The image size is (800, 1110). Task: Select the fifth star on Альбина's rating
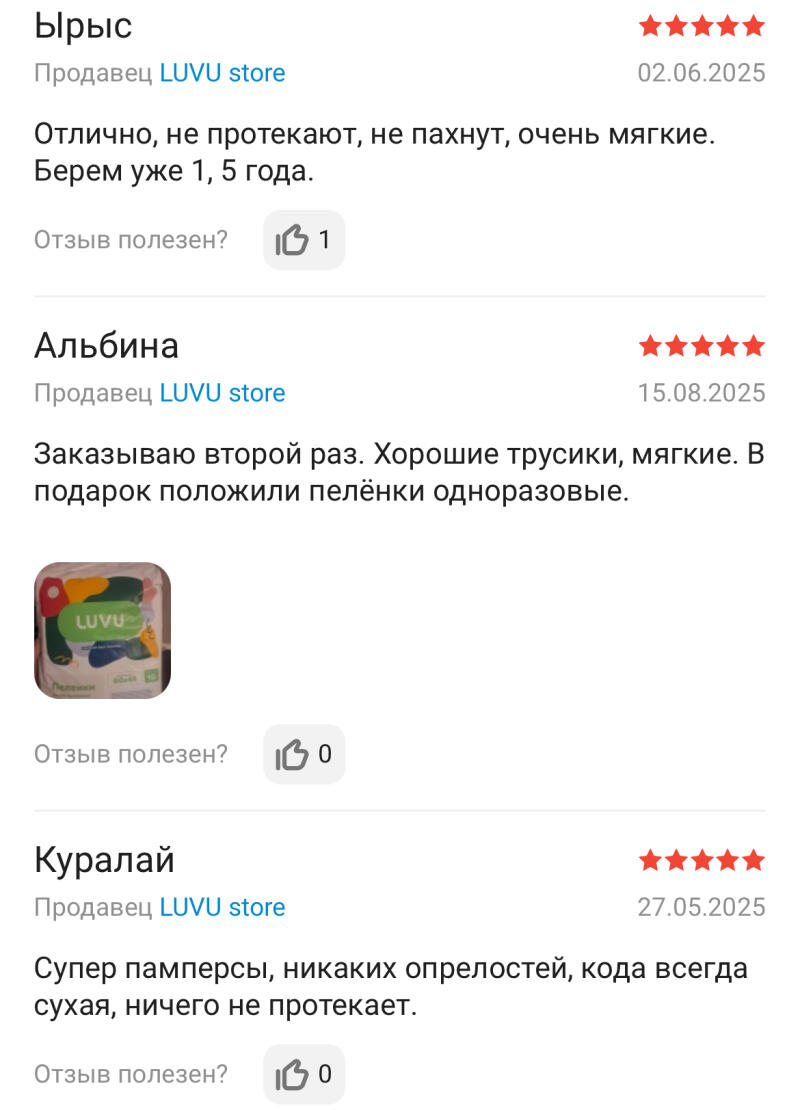click(x=754, y=345)
